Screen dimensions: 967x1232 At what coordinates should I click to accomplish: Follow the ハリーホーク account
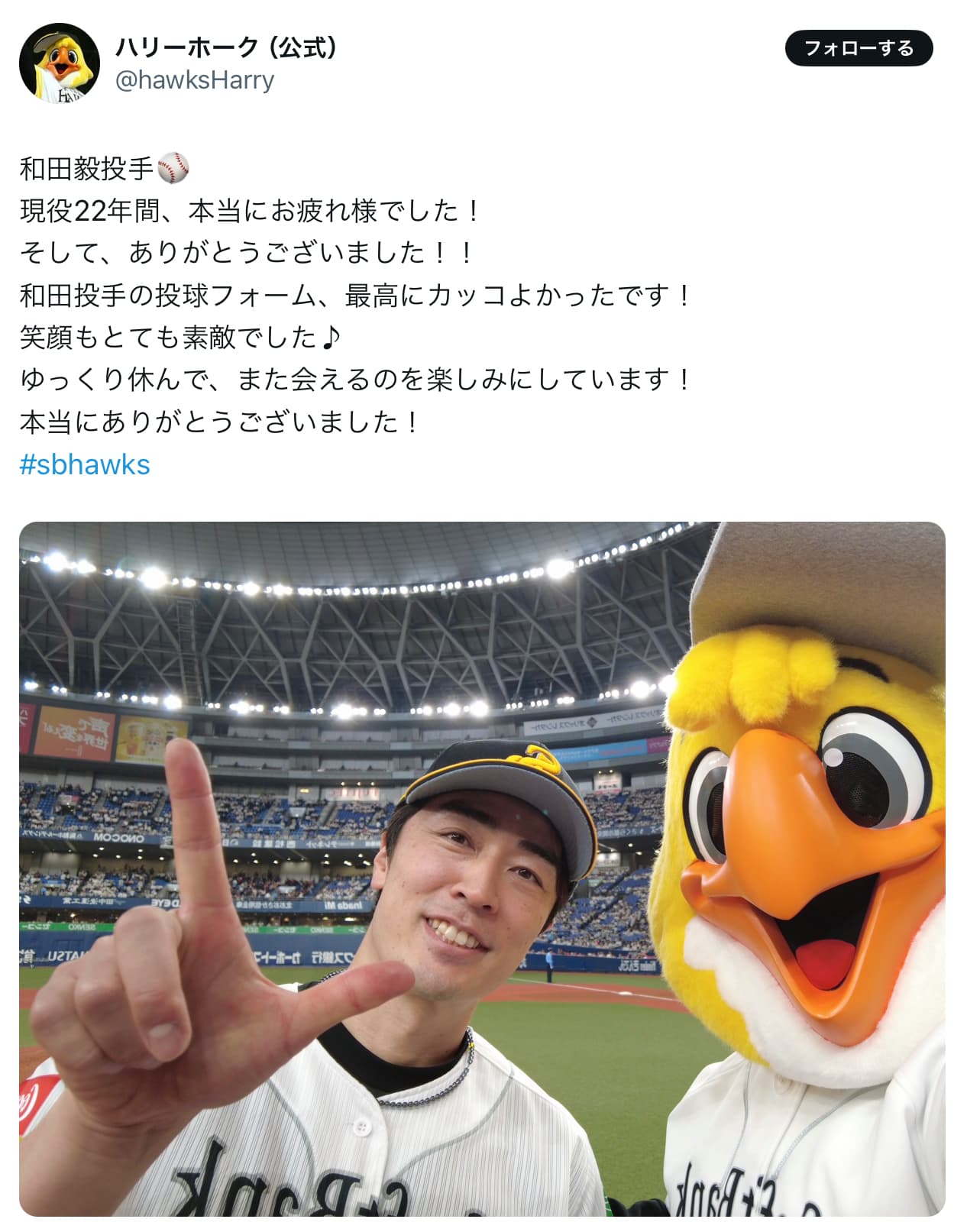859,48
